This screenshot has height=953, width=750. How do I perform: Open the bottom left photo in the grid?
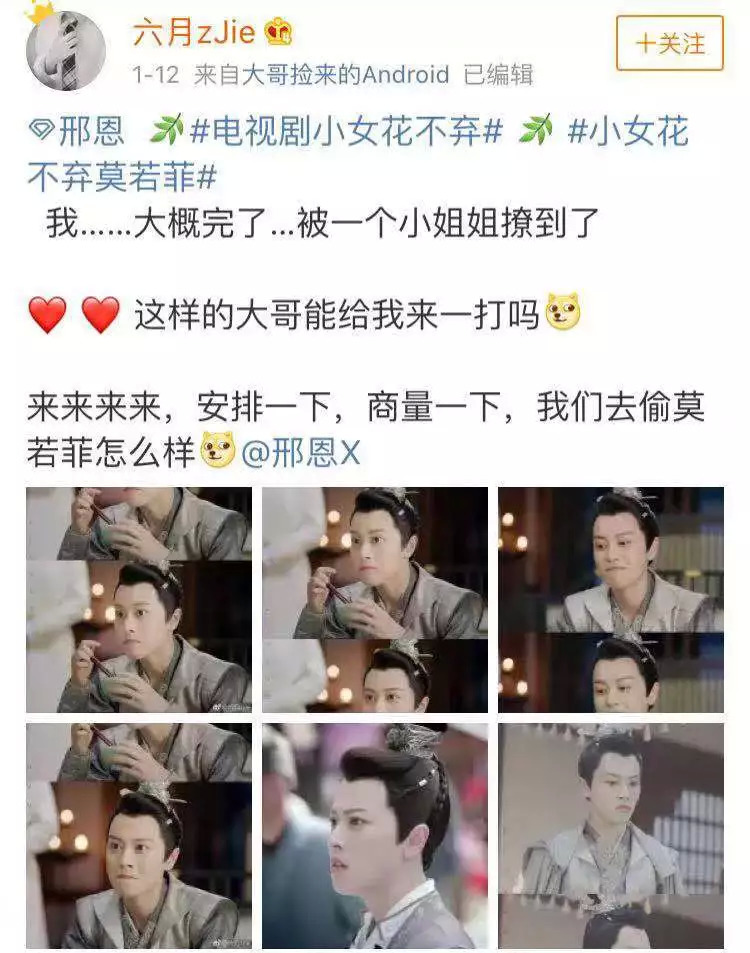(139, 836)
